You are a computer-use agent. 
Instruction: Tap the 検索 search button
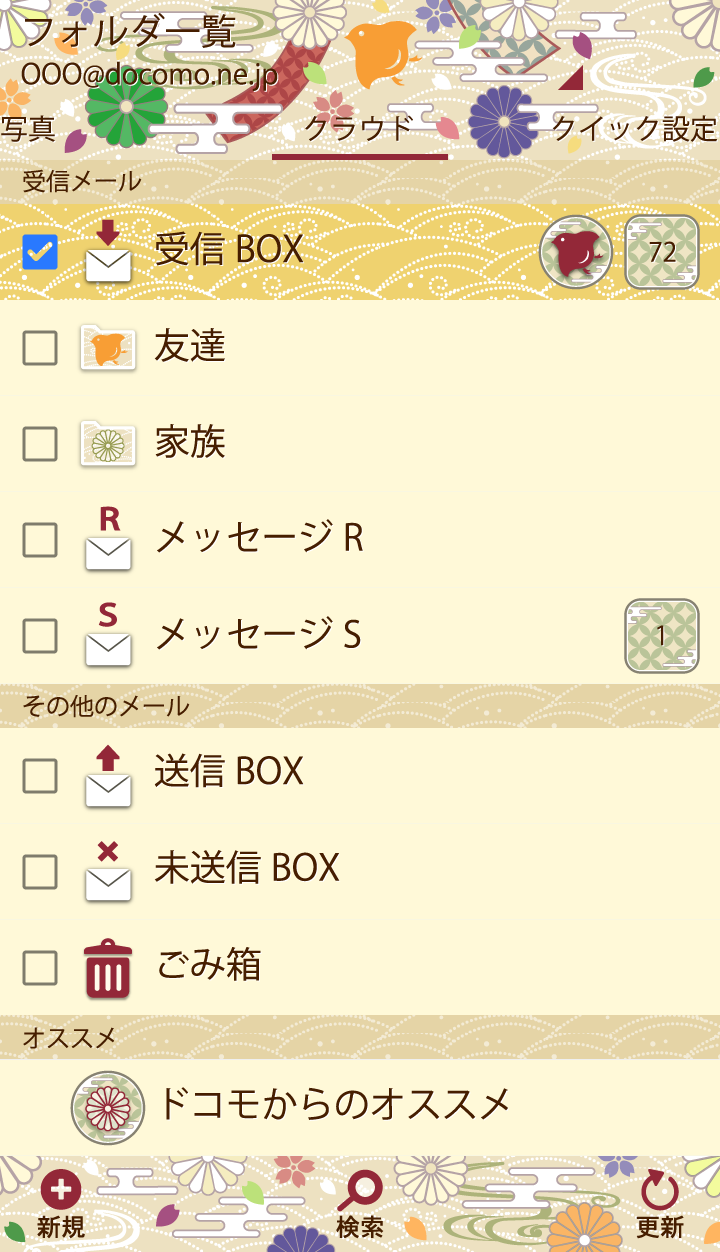pyautogui.click(x=360, y=1204)
